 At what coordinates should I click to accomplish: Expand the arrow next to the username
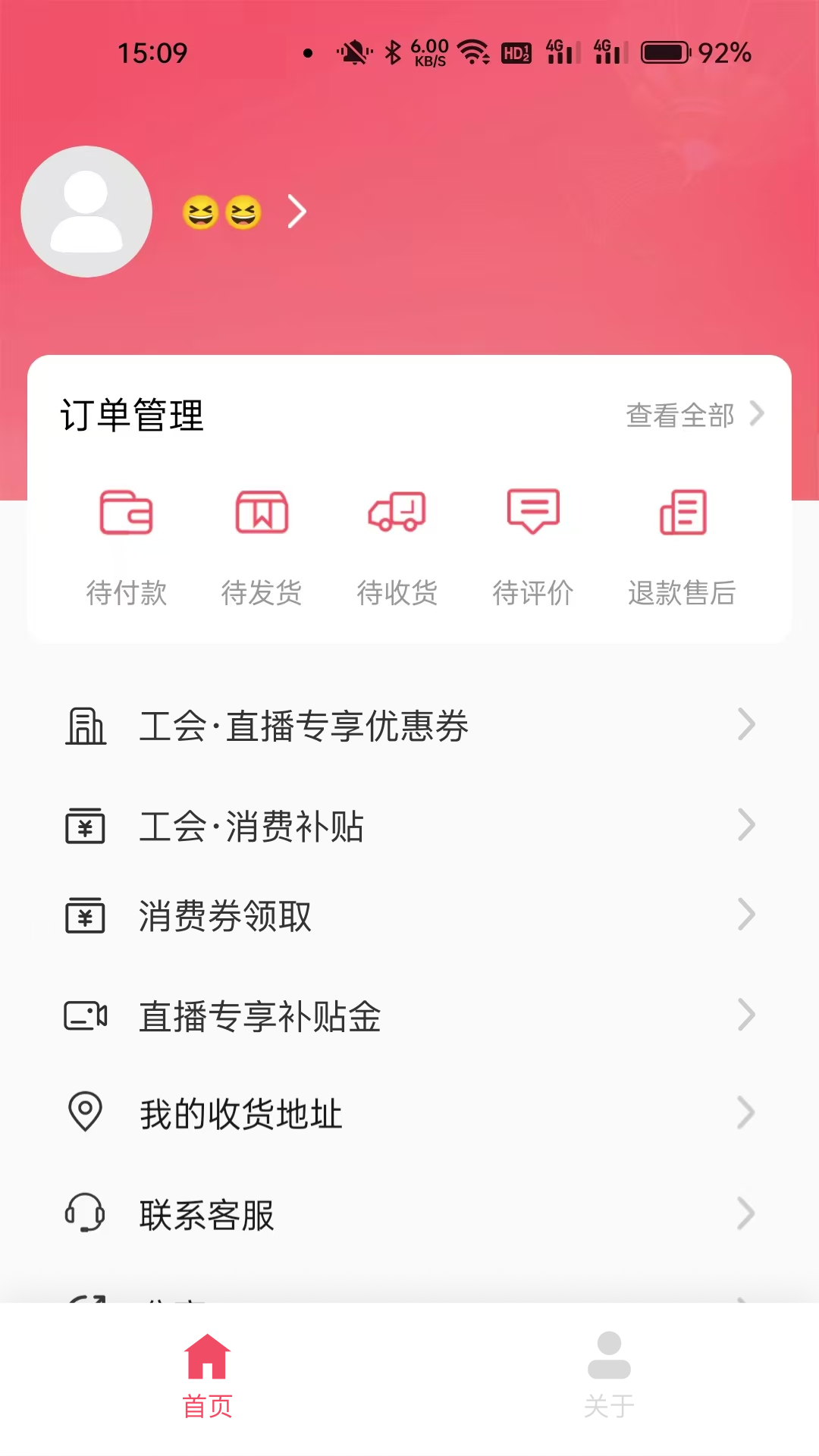(297, 212)
